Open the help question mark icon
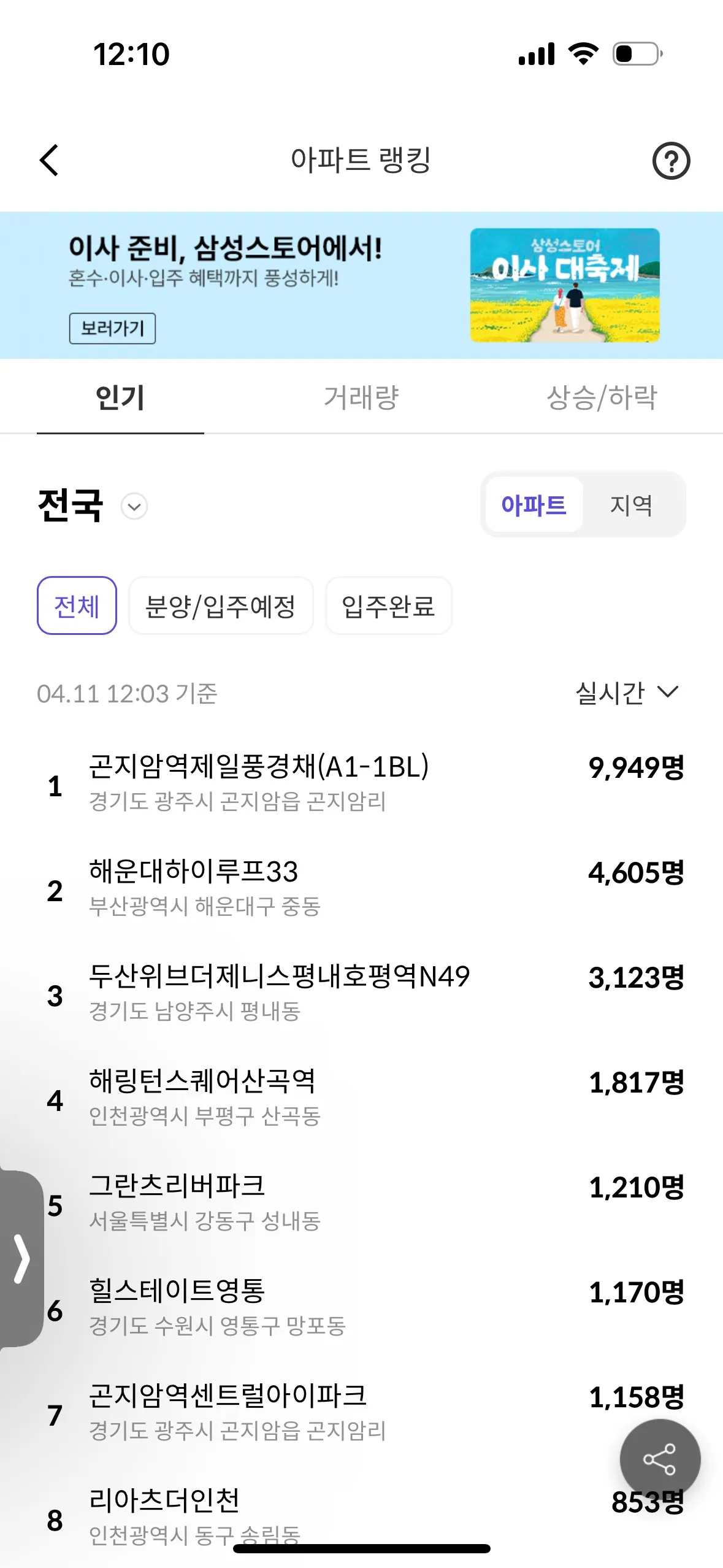723x1568 pixels. pyautogui.click(x=671, y=161)
